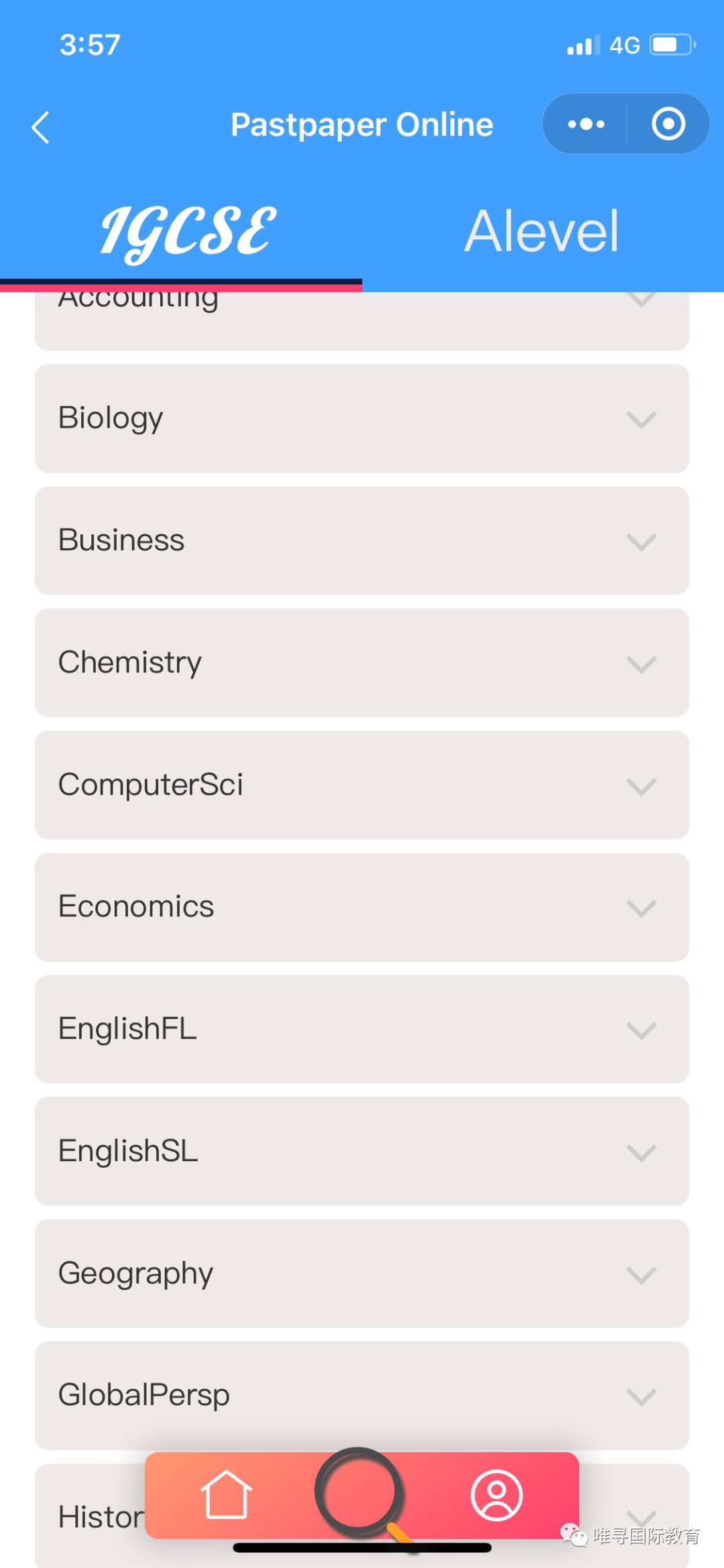Expand the Geography subject
724x1568 pixels.
tap(362, 1273)
